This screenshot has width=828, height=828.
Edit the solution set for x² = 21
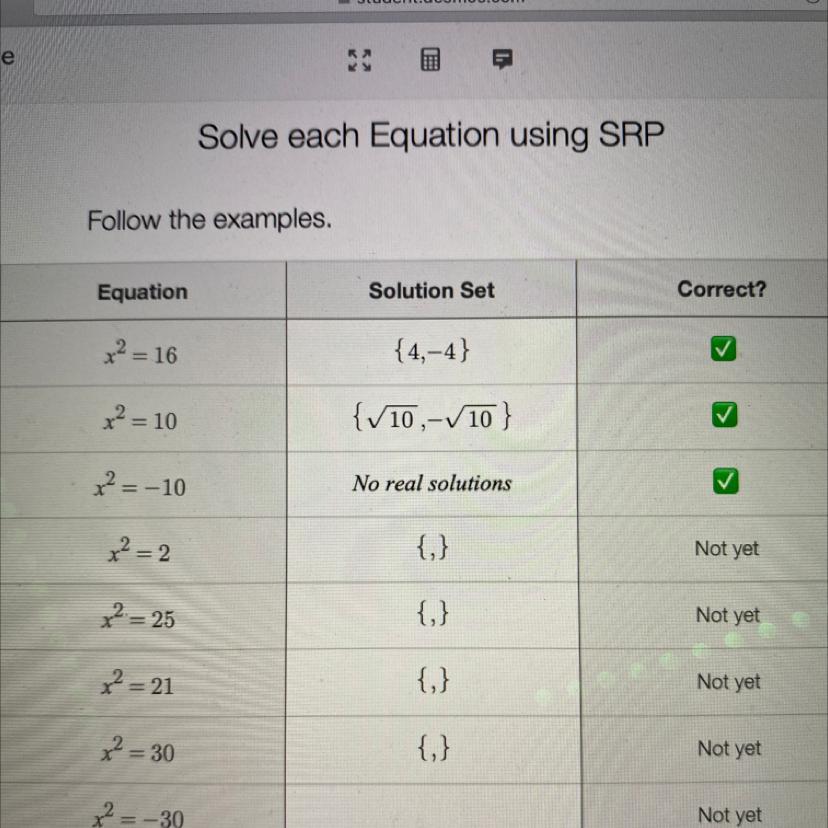click(x=432, y=682)
